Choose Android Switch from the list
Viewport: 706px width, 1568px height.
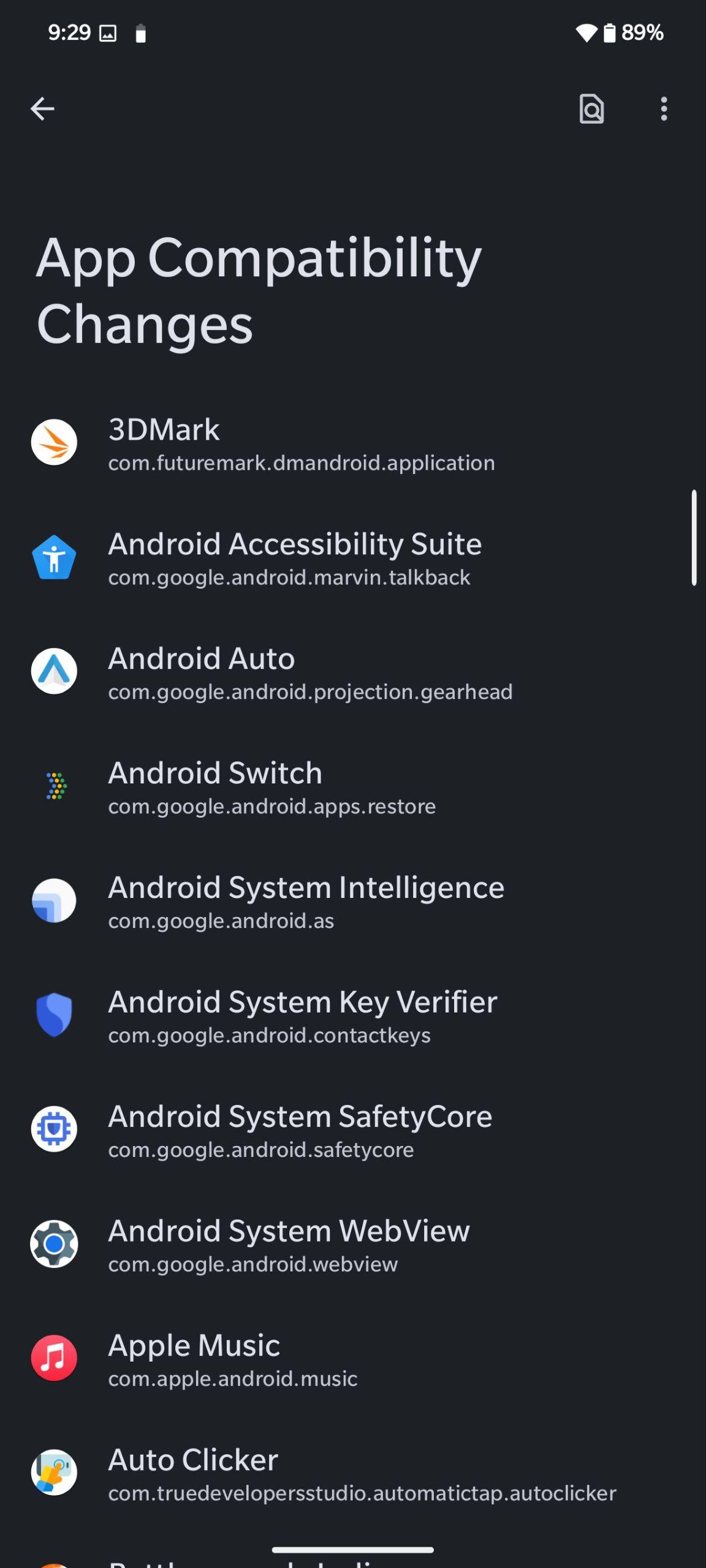pyautogui.click(x=353, y=786)
